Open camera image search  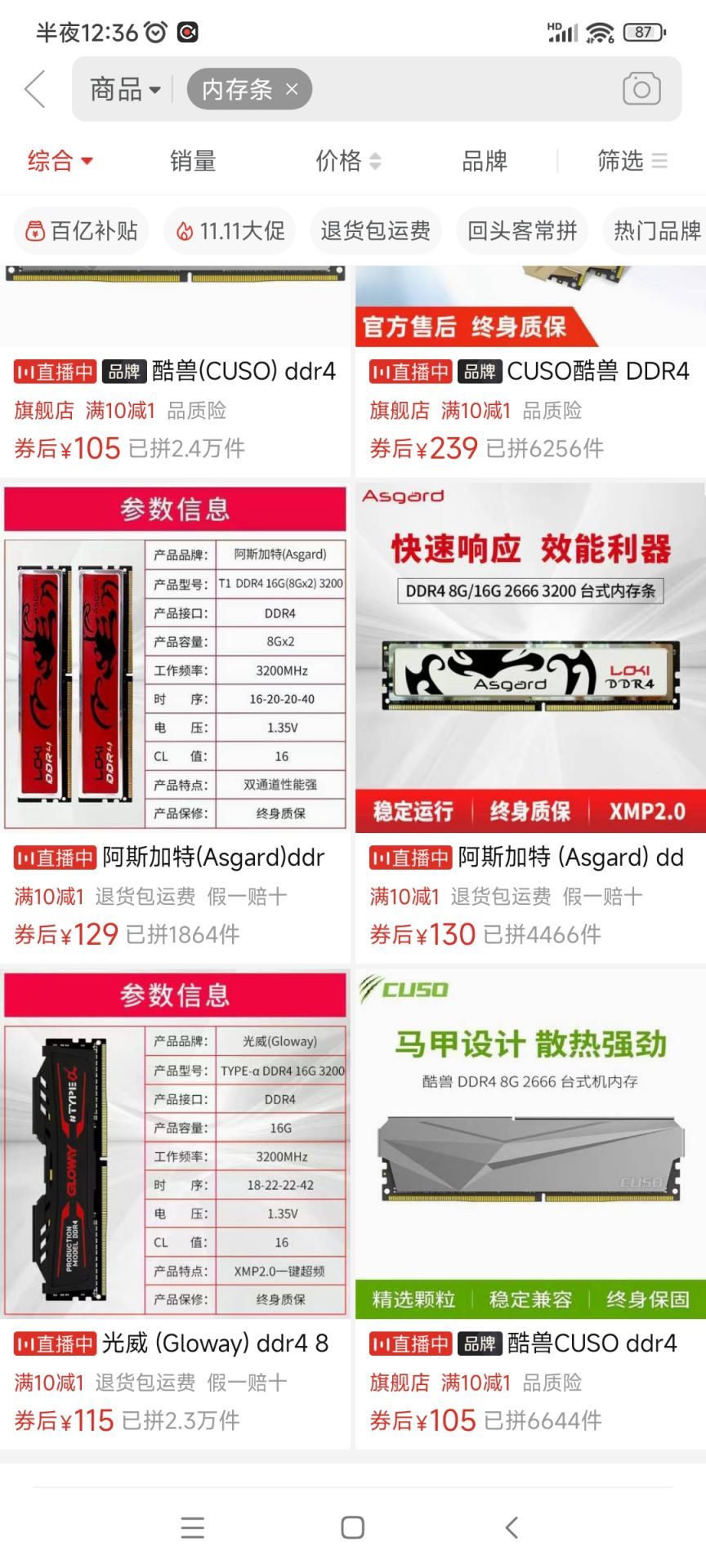click(641, 89)
